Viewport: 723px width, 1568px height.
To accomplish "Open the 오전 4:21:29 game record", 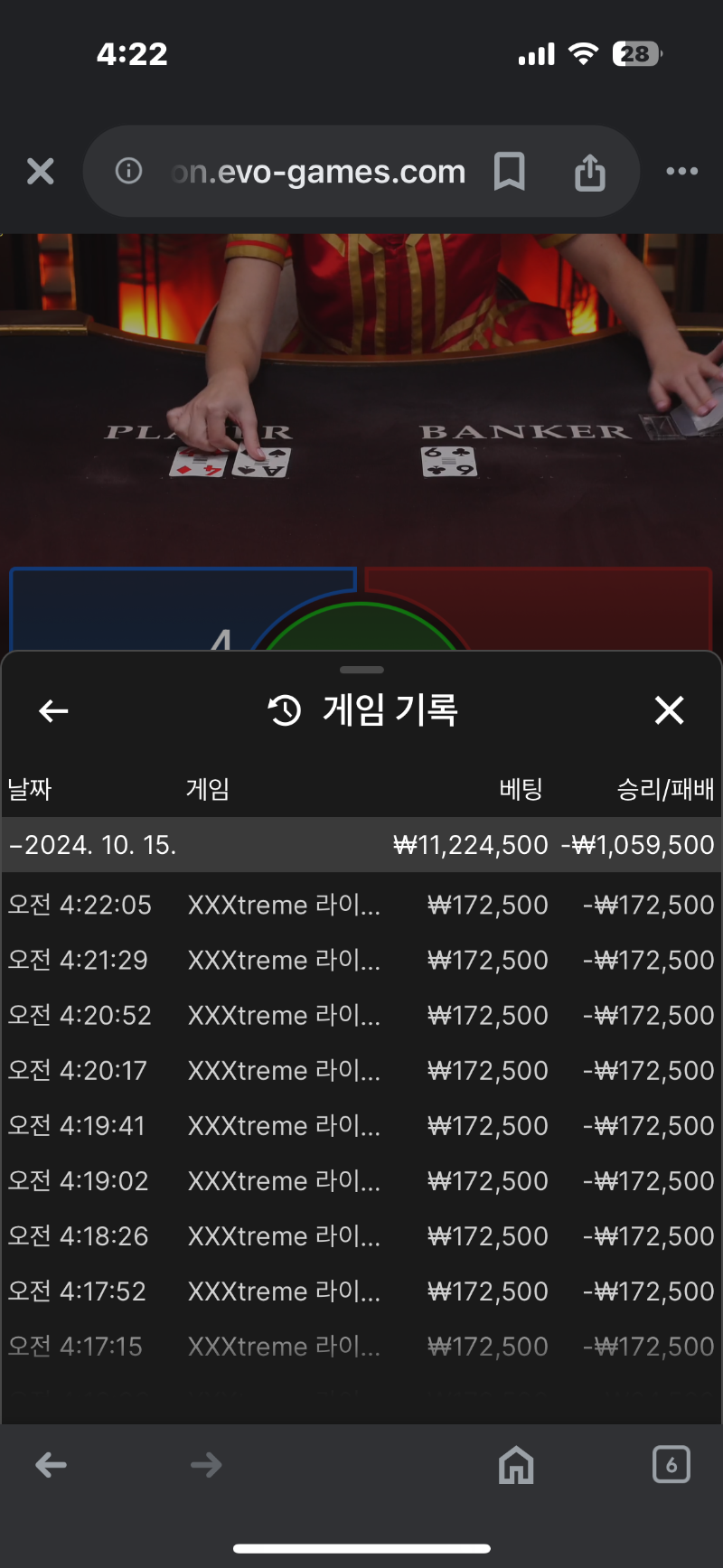I will pos(361,960).
